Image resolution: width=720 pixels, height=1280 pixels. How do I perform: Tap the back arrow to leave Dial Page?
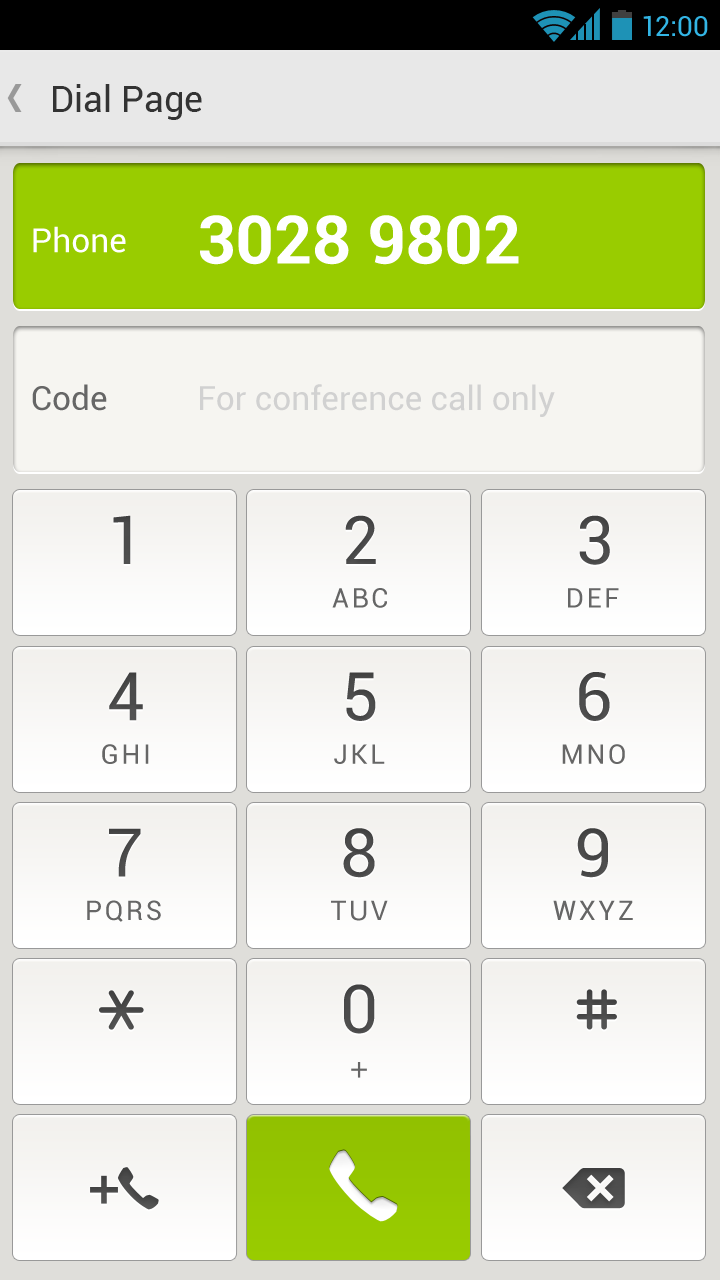coord(16,98)
